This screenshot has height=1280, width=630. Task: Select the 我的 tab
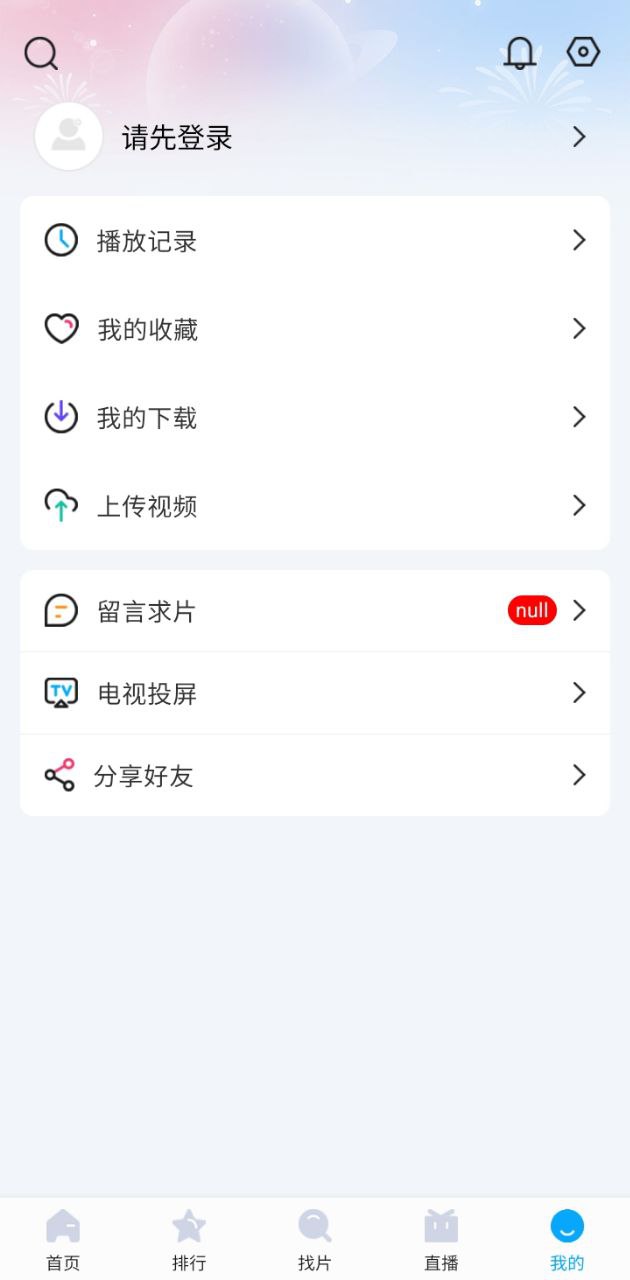567,1240
